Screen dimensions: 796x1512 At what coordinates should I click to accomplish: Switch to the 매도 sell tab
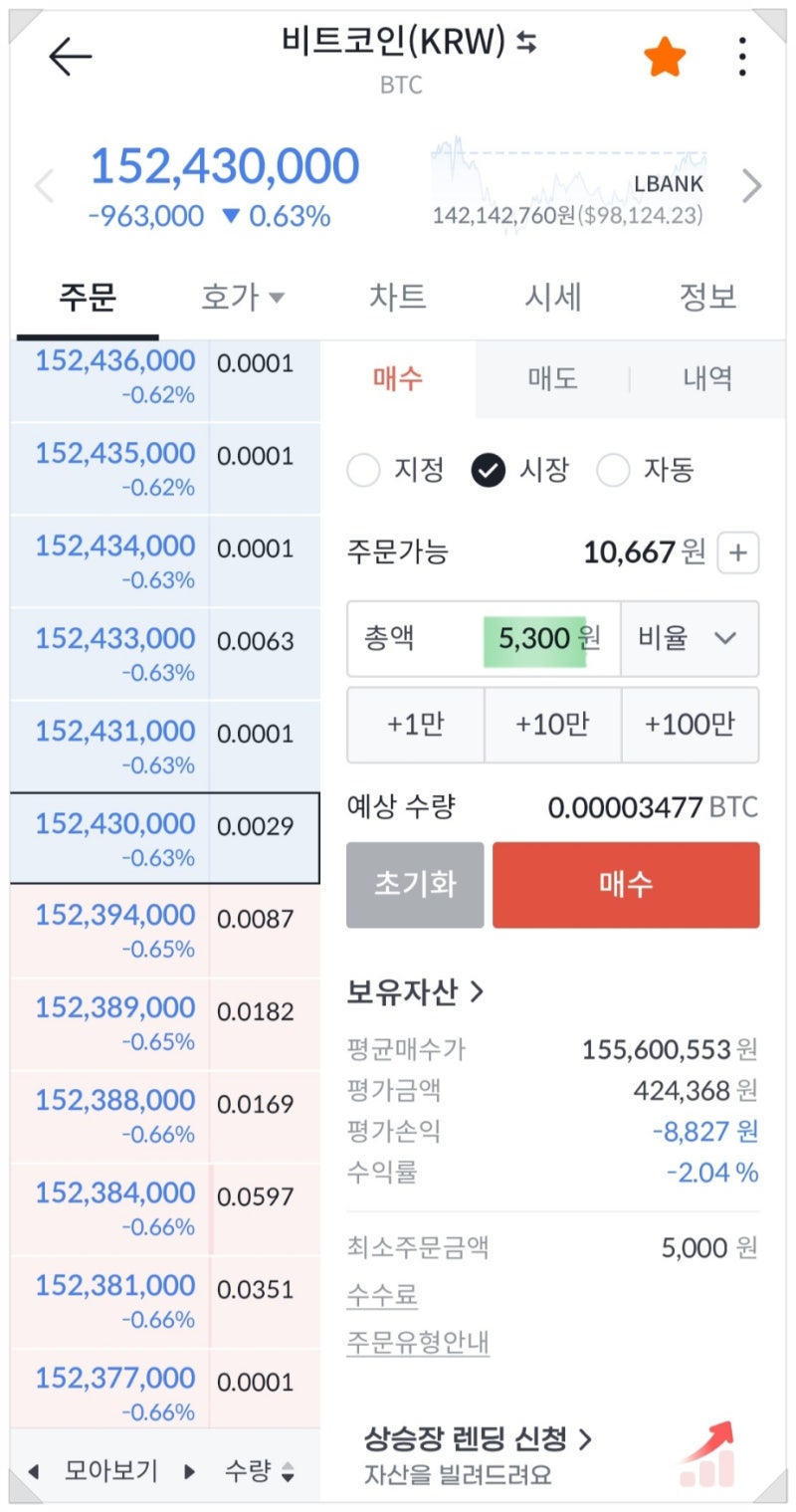(x=553, y=379)
